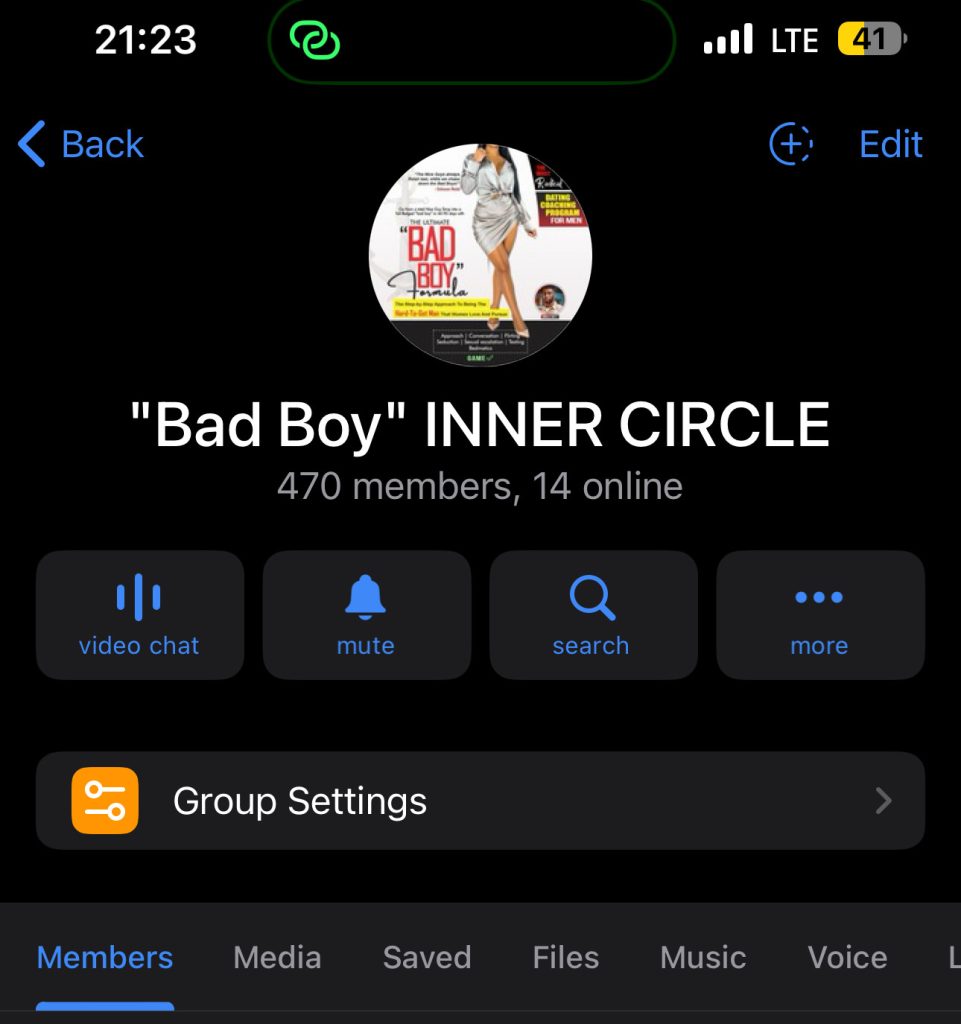The height and width of the screenshot is (1024, 961).
Task: Go back to the previous screen
Action: tap(81, 144)
